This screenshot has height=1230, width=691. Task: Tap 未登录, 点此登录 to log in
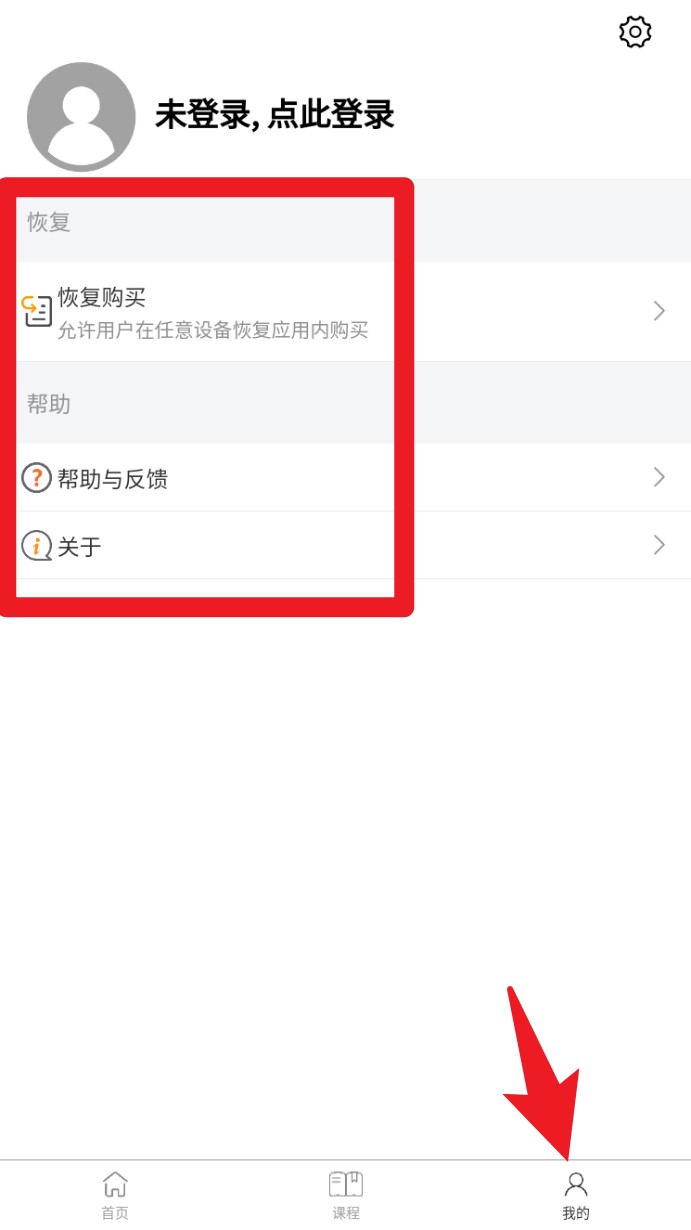coord(275,115)
